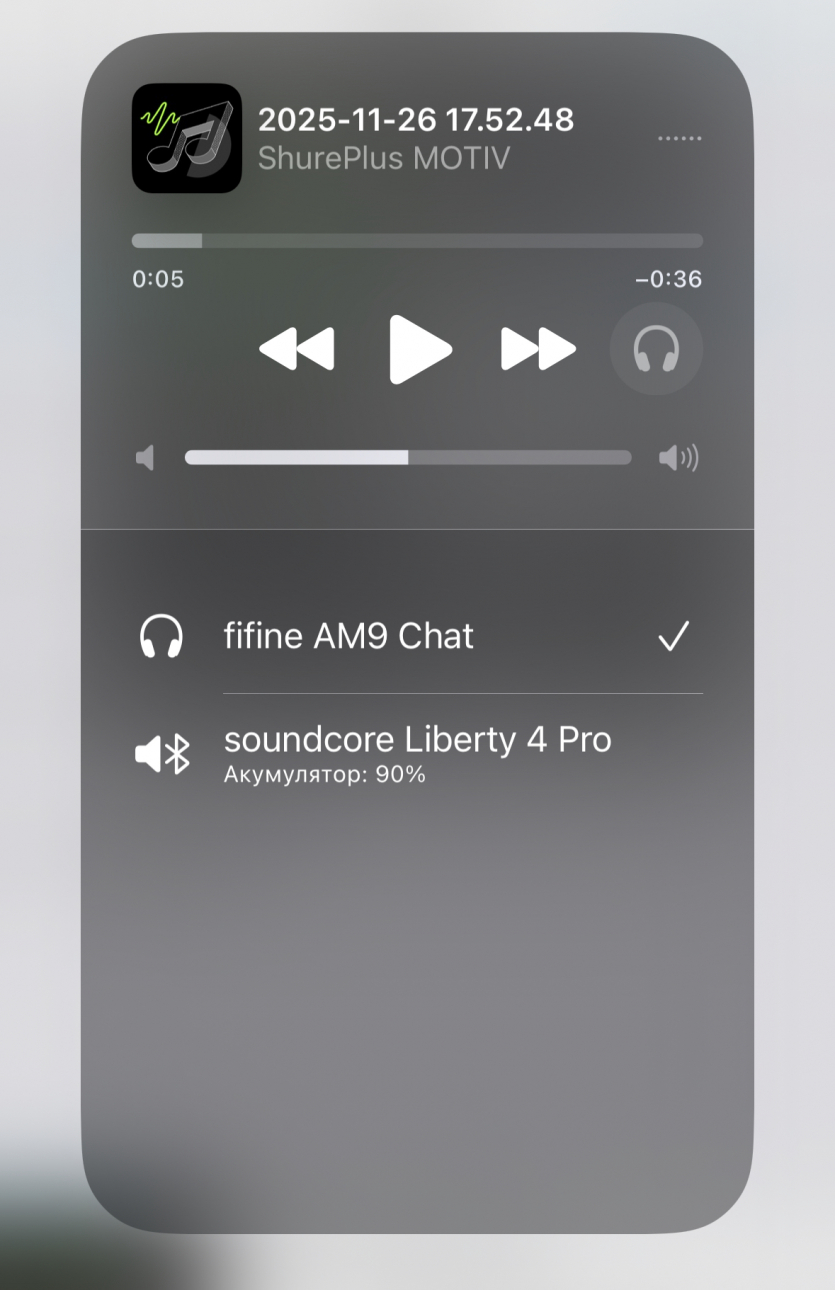Tap the volume slider to adjust level
This screenshot has width=835, height=1290.
[408, 458]
